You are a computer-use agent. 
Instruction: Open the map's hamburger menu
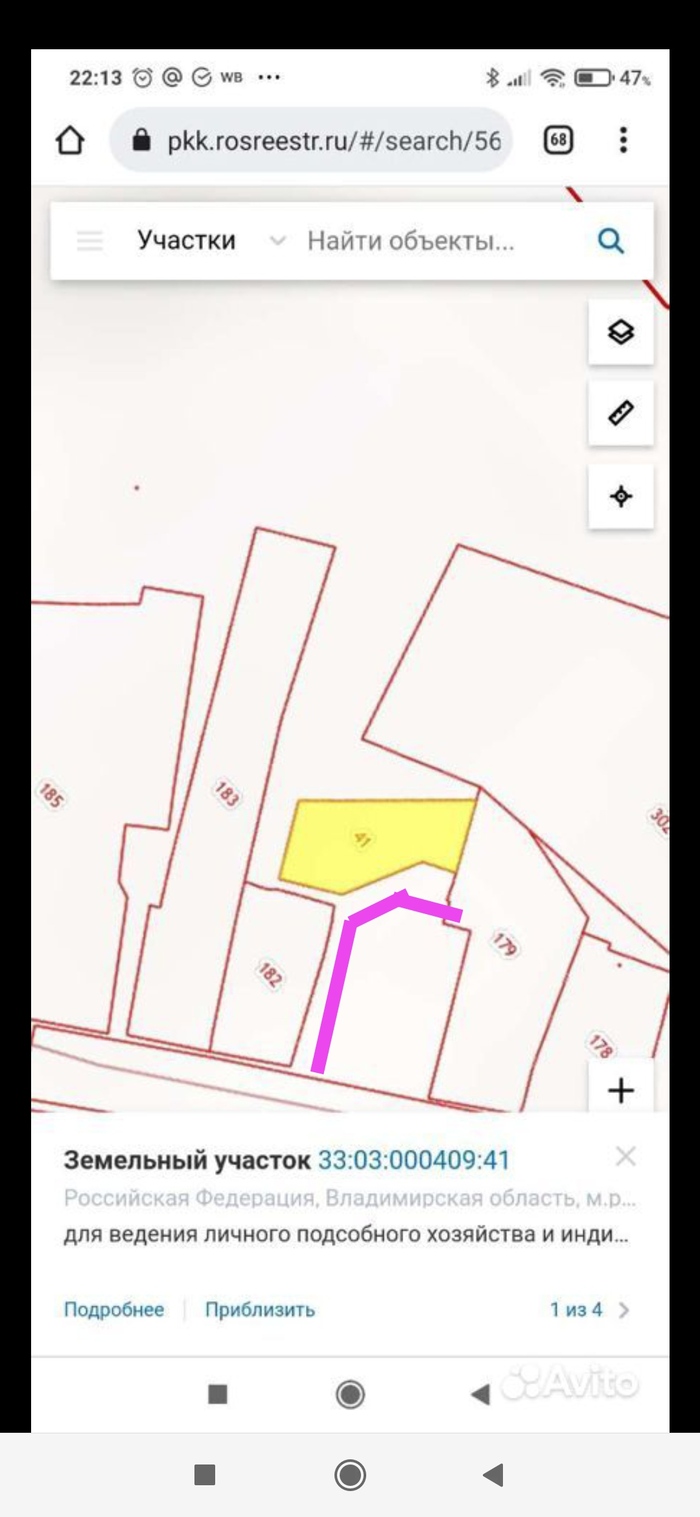[x=90, y=241]
